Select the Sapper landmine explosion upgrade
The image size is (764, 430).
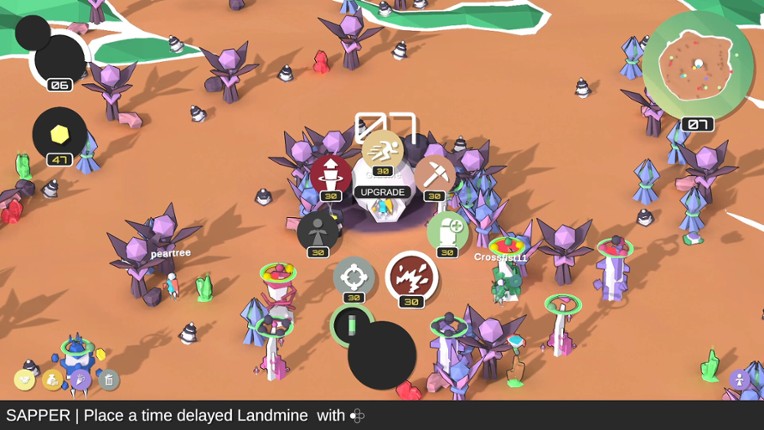point(411,277)
